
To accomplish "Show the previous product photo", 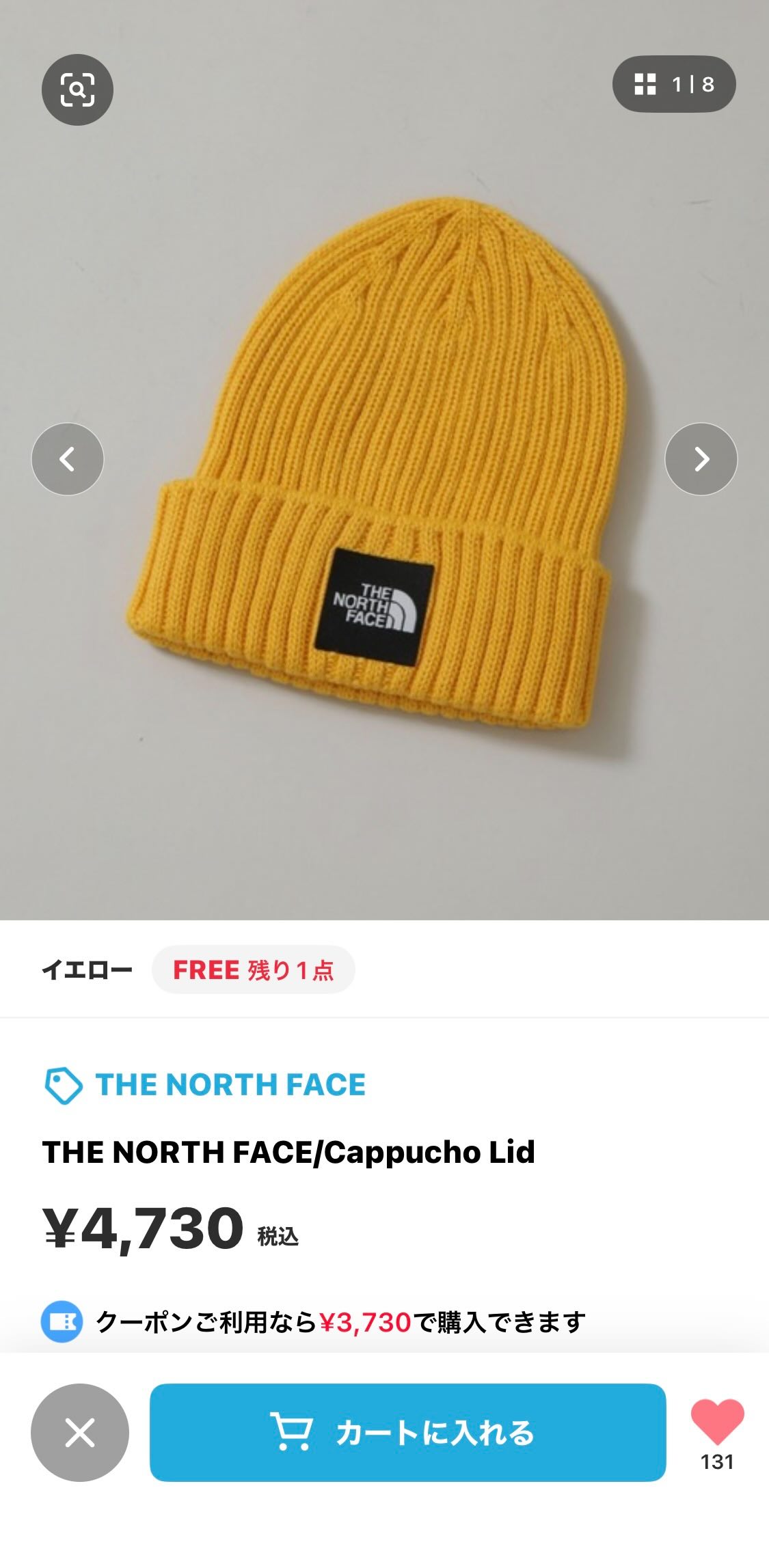I will point(68,459).
